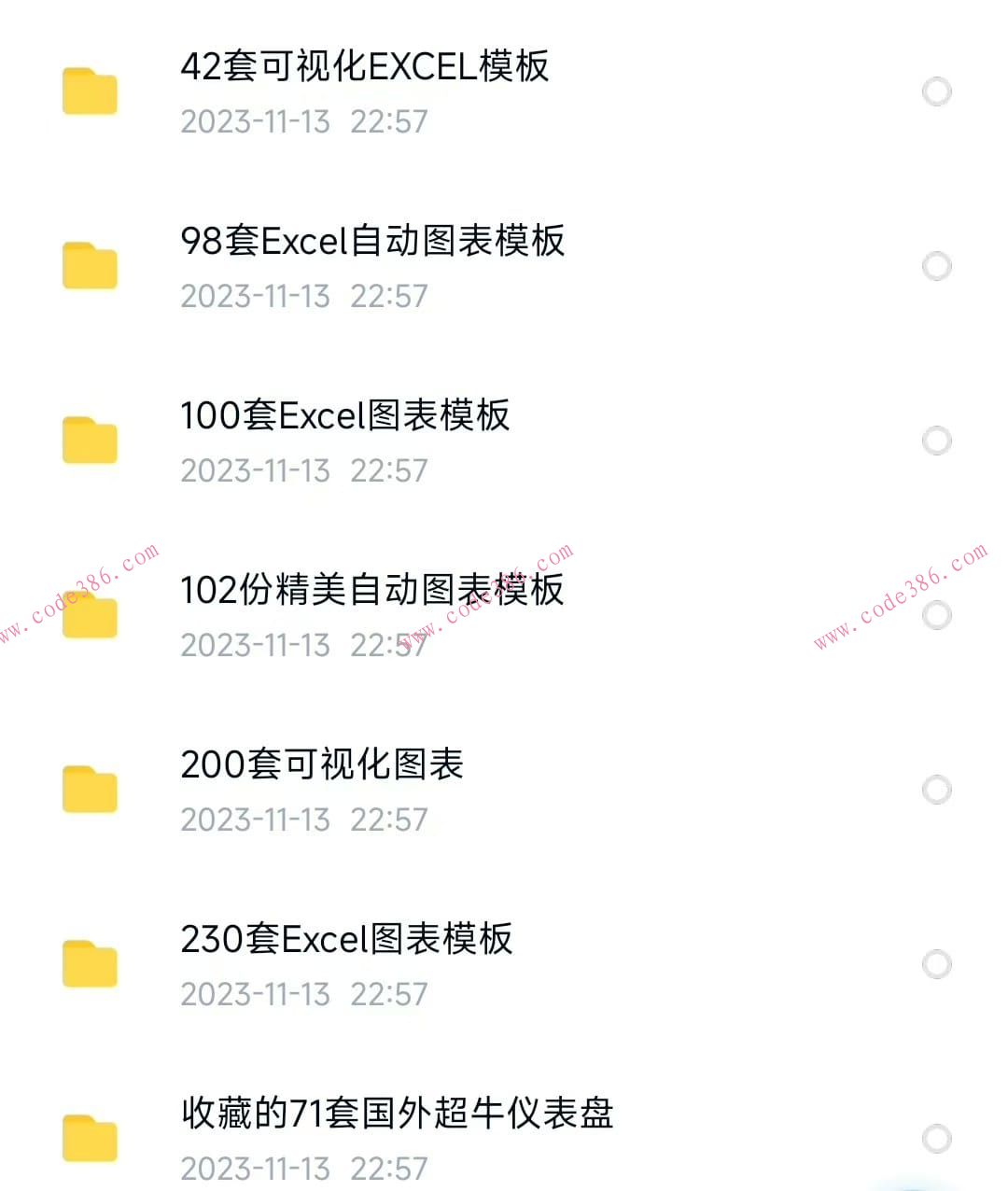Click the folder icon beside 98套Excel自动图表模板
The image size is (1008, 1191).
tap(89, 264)
